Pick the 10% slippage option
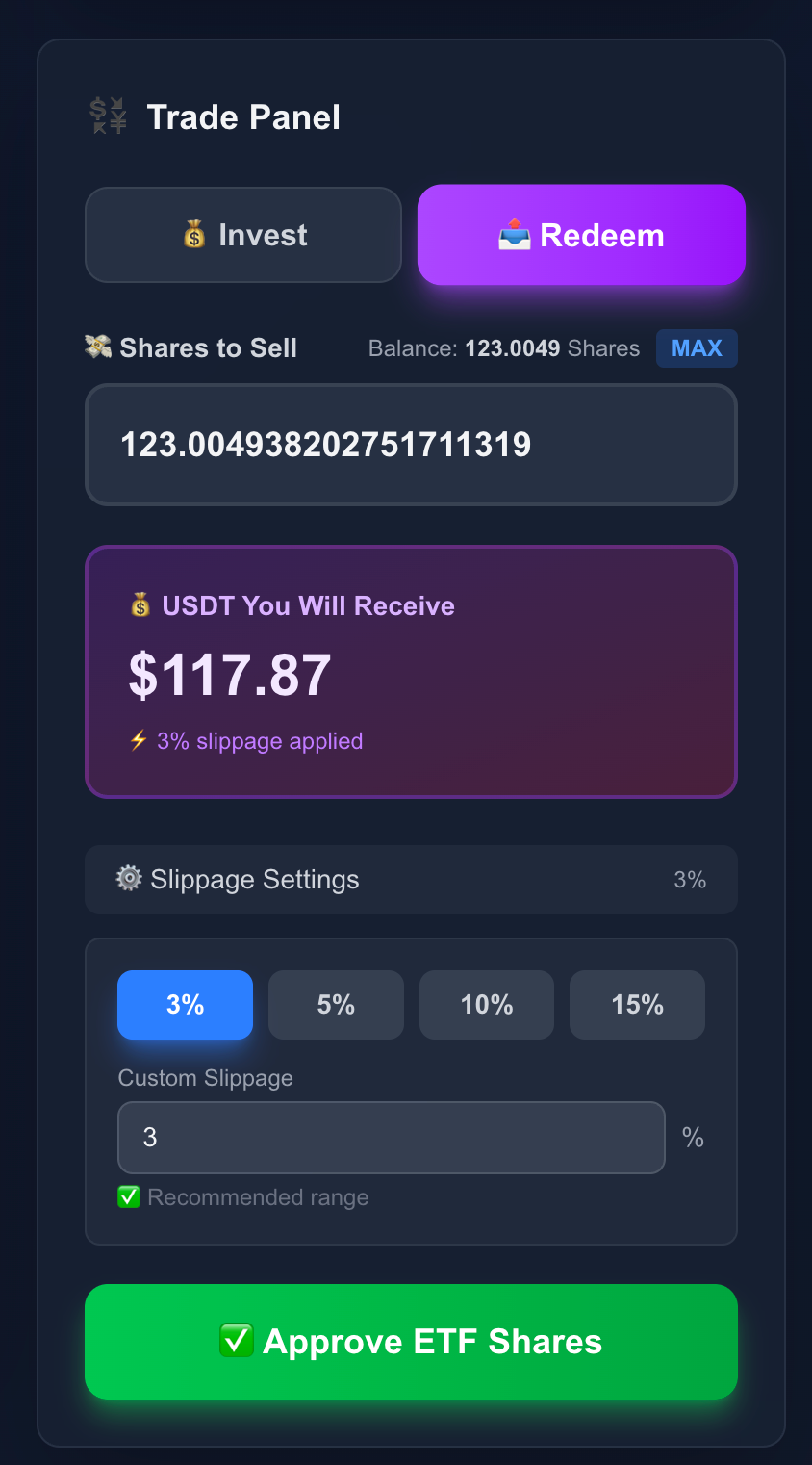812x1465 pixels. tap(487, 1005)
